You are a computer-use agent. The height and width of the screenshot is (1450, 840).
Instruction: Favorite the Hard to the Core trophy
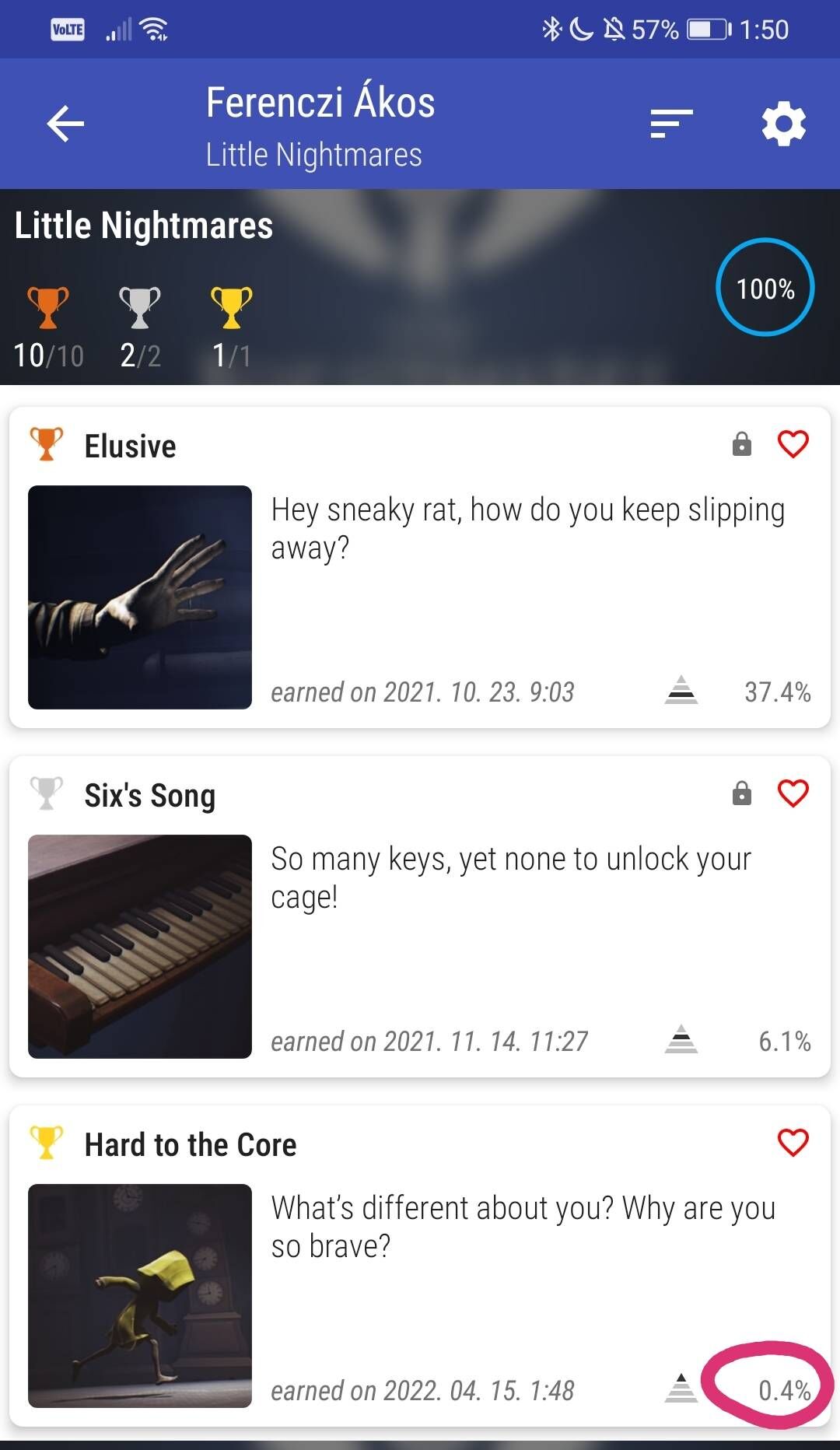point(793,1144)
